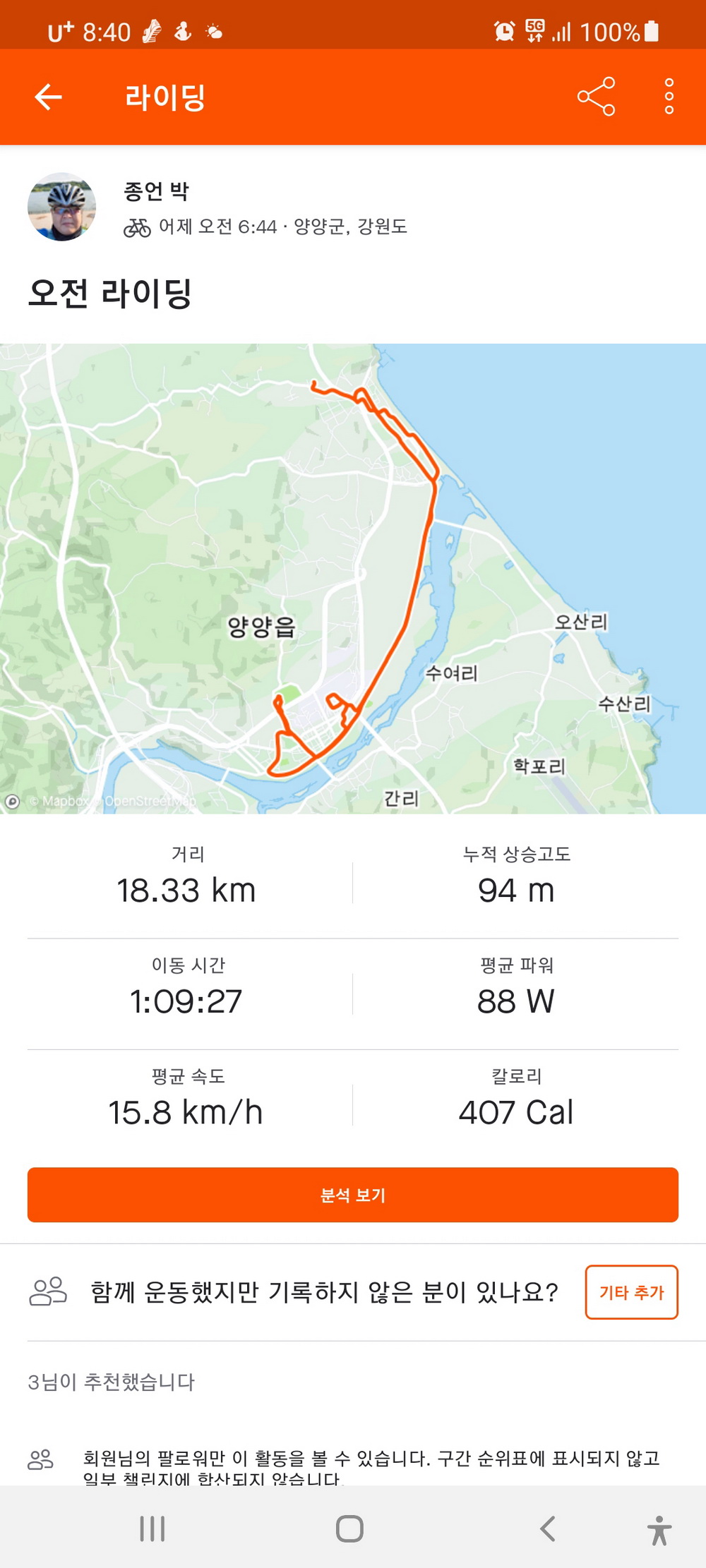Go to the phone's home screen
This screenshot has height=1568, width=706.
point(349,1528)
